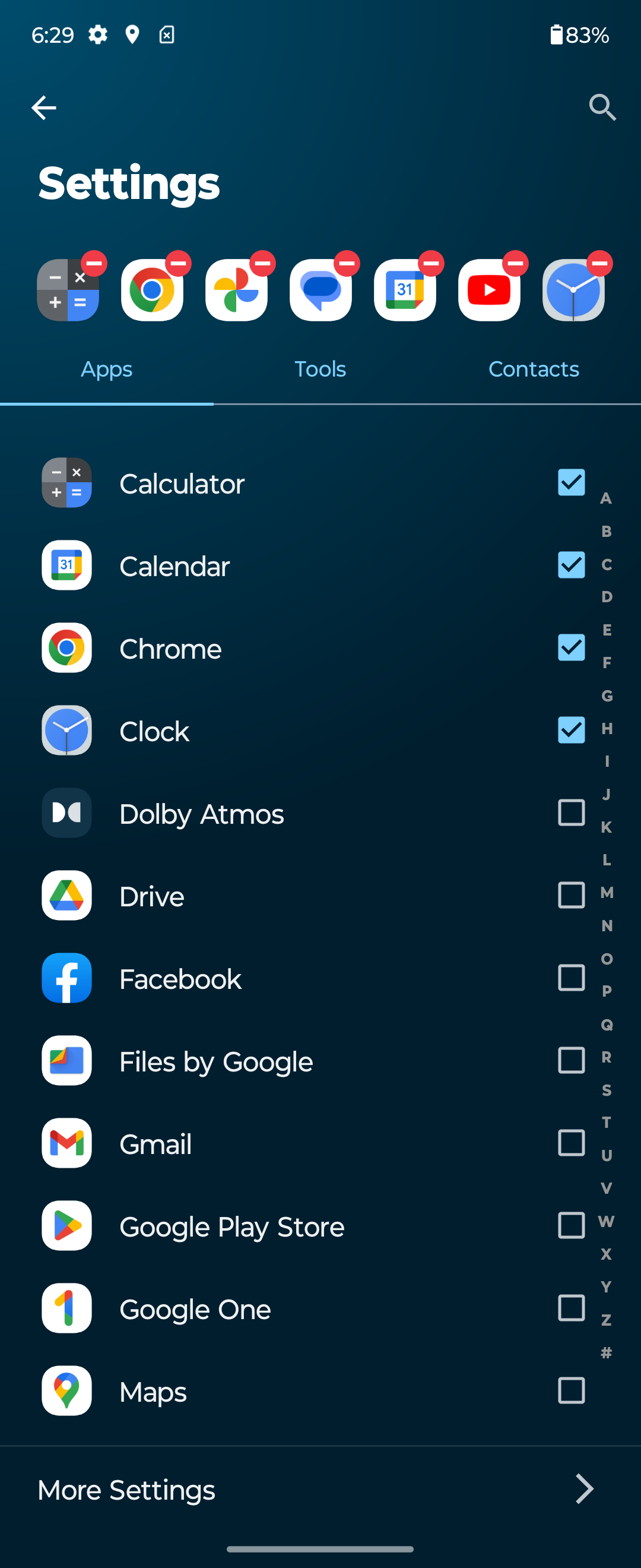
Task: Select the Maps checkbox
Action: coord(571,1391)
